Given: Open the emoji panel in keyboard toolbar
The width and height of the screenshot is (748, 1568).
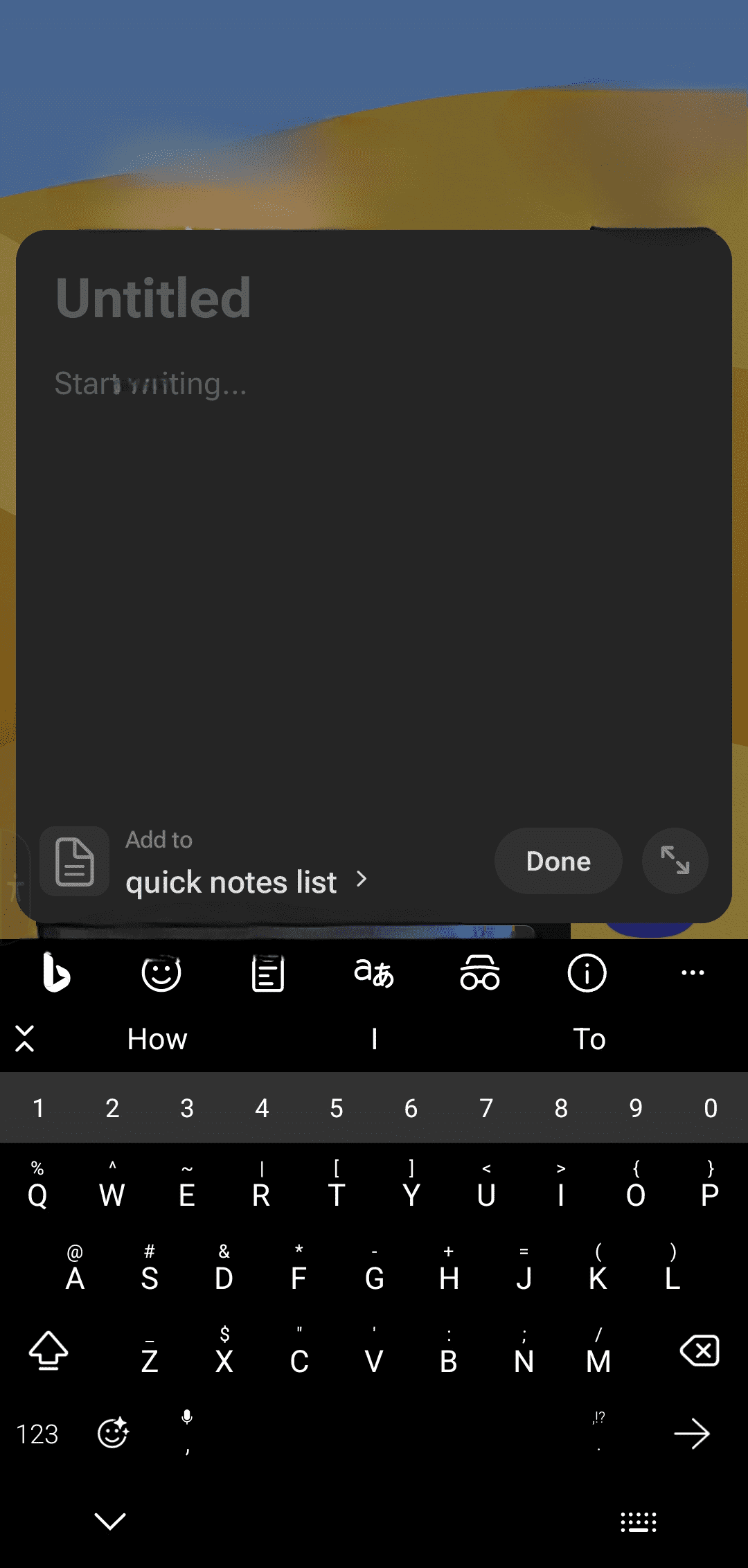Looking at the screenshot, I should coord(161,973).
